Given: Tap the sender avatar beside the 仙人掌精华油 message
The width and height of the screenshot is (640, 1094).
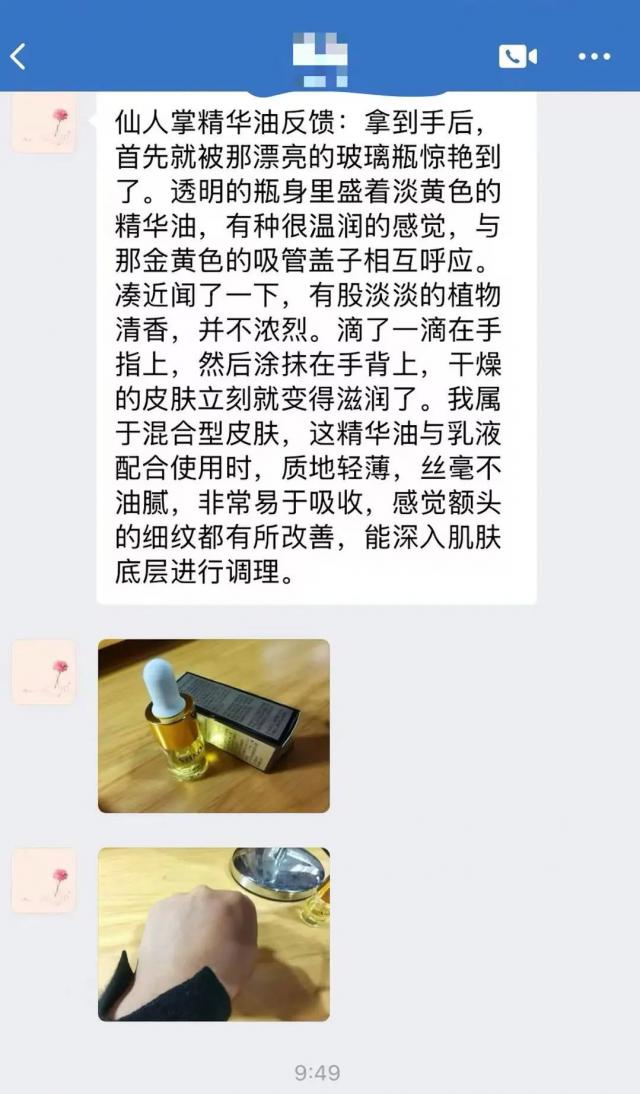Looking at the screenshot, I should (44, 122).
